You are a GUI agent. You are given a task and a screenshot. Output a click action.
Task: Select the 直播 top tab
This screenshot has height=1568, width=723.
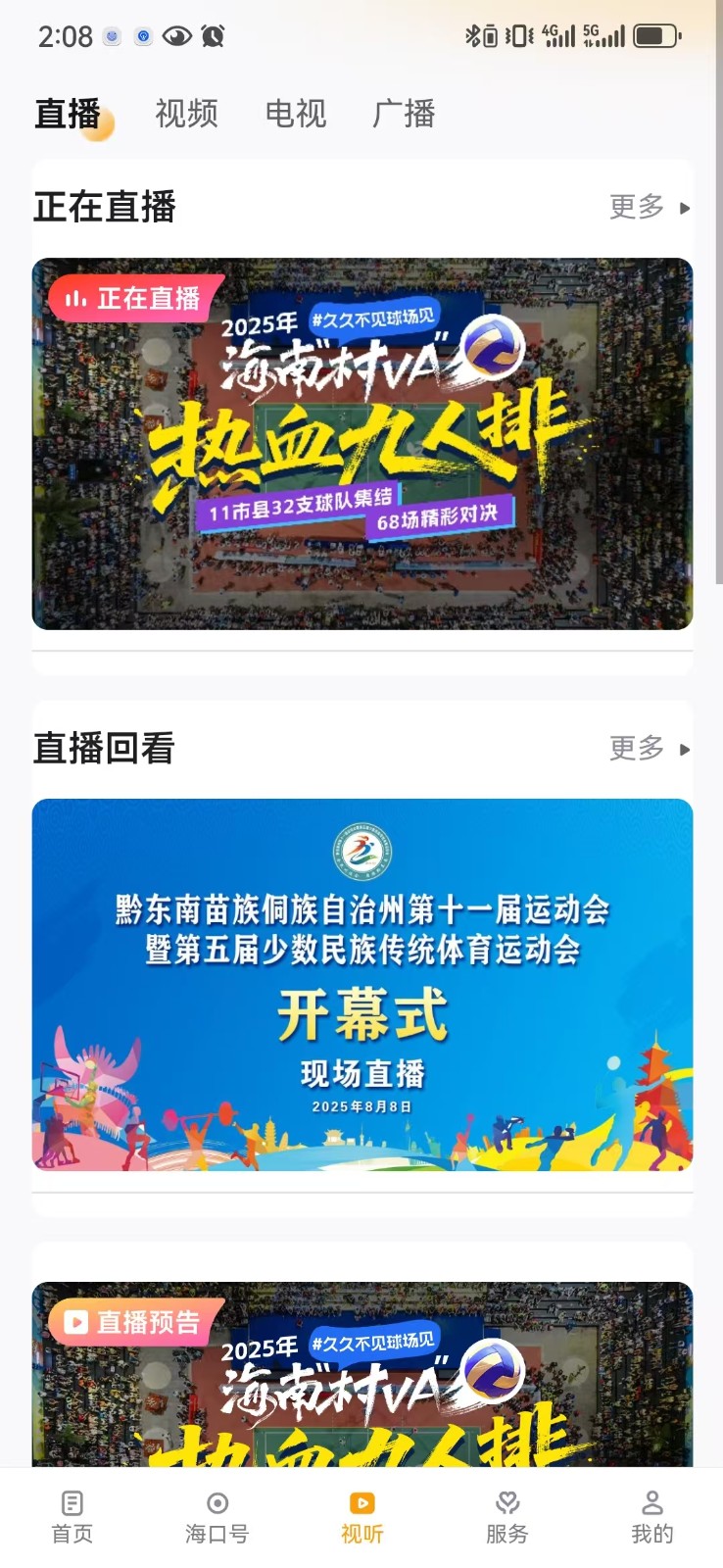tap(69, 114)
